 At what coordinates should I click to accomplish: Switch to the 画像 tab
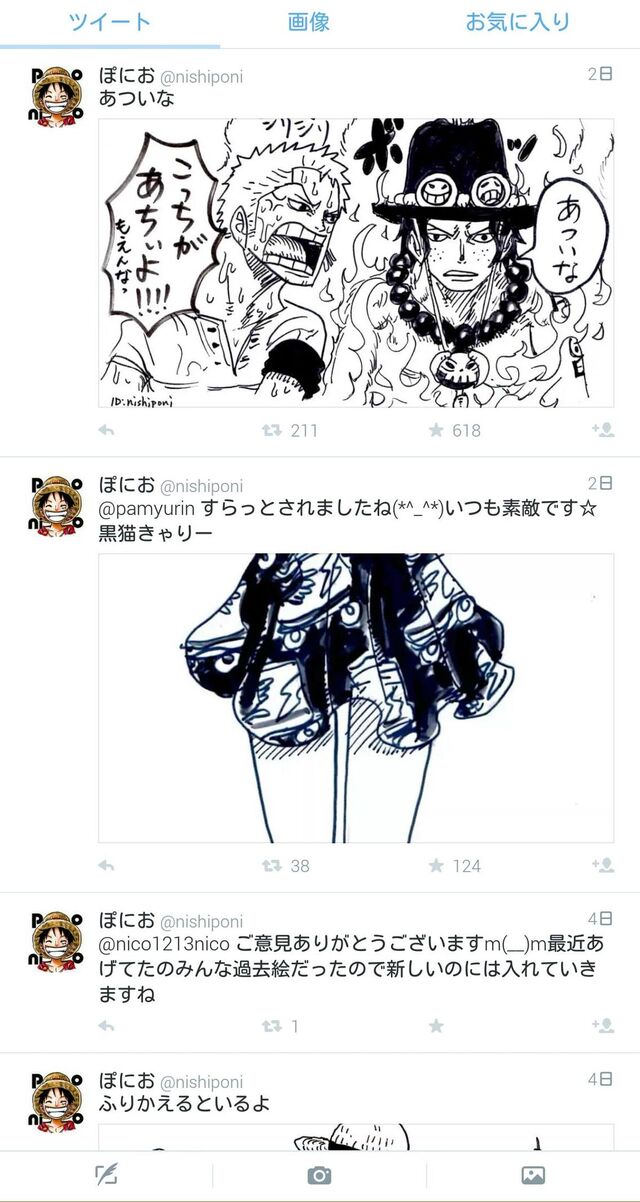point(309,22)
